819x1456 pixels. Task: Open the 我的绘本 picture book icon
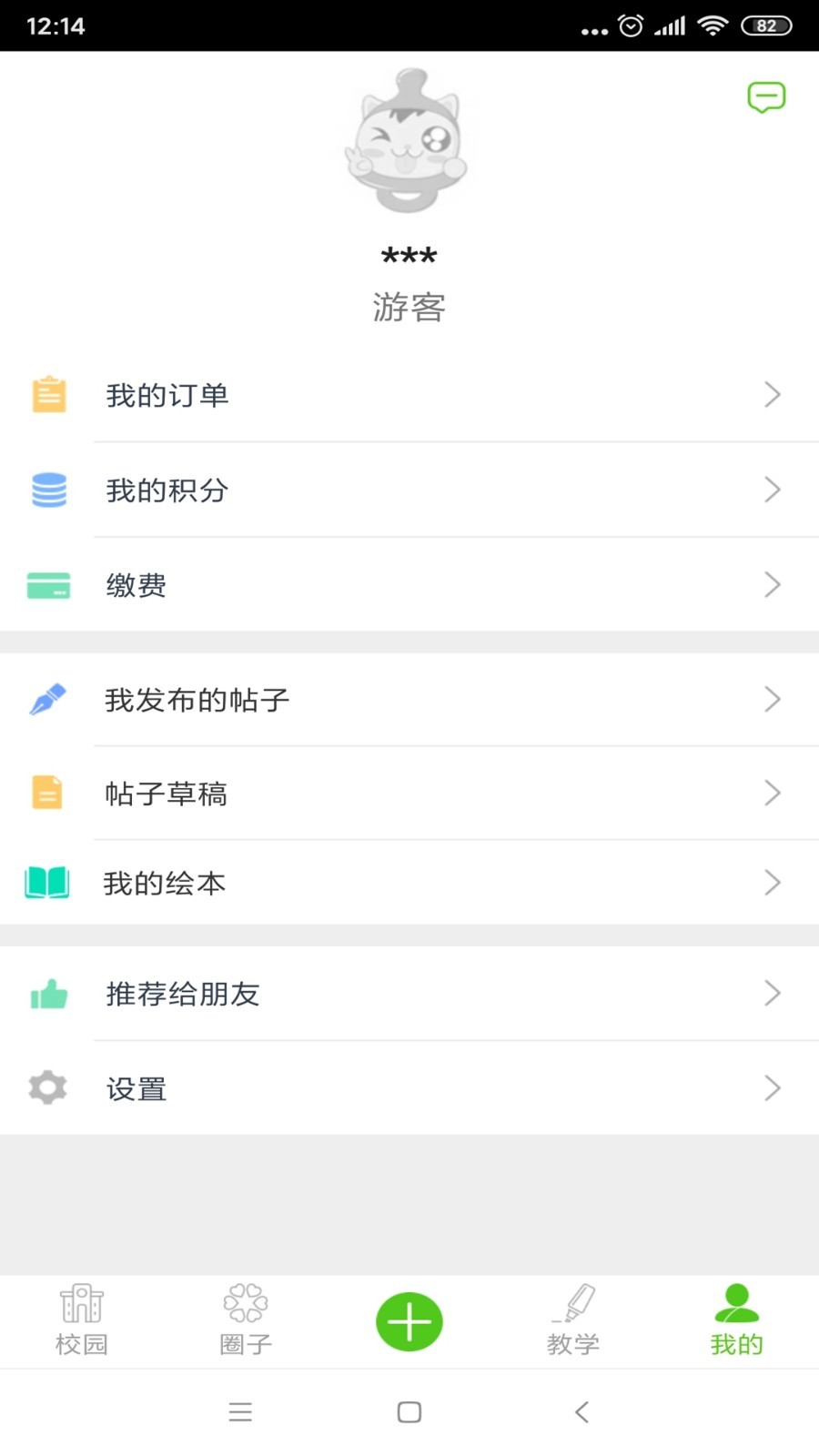click(47, 882)
